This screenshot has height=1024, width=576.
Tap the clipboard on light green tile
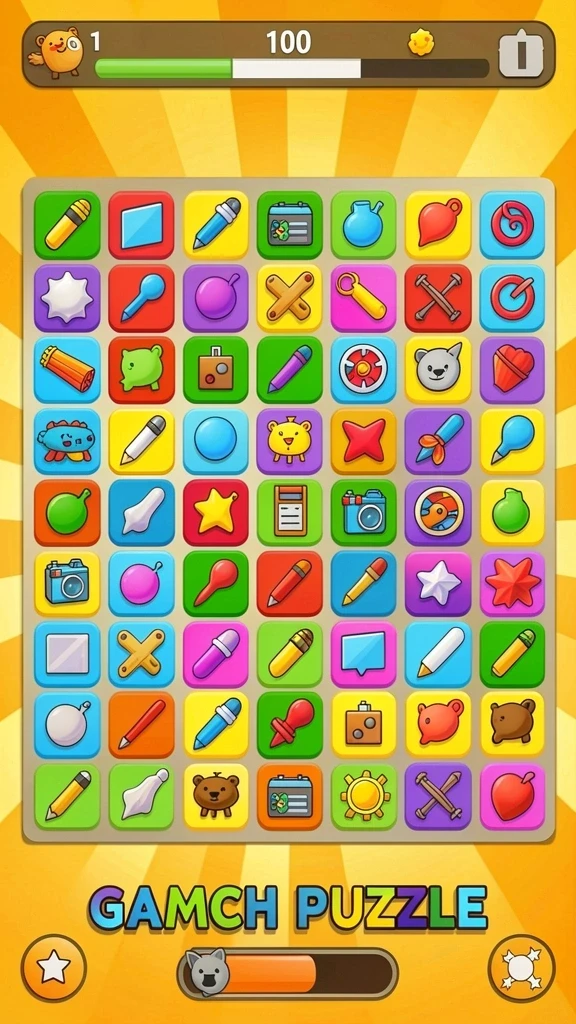(x=289, y=513)
